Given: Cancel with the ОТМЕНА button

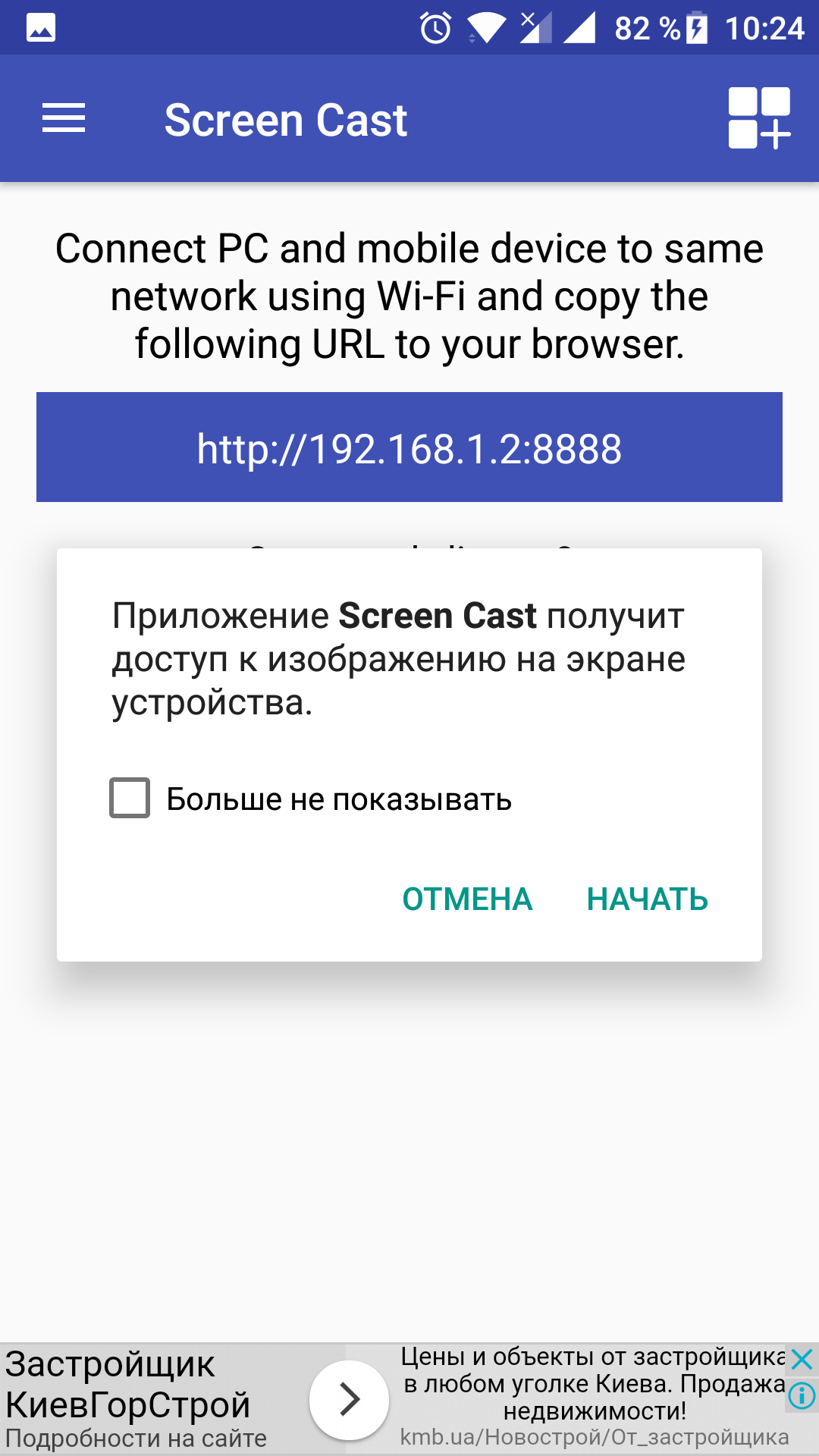Looking at the screenshot, I should pyautogui.click(x=467, y=899).
